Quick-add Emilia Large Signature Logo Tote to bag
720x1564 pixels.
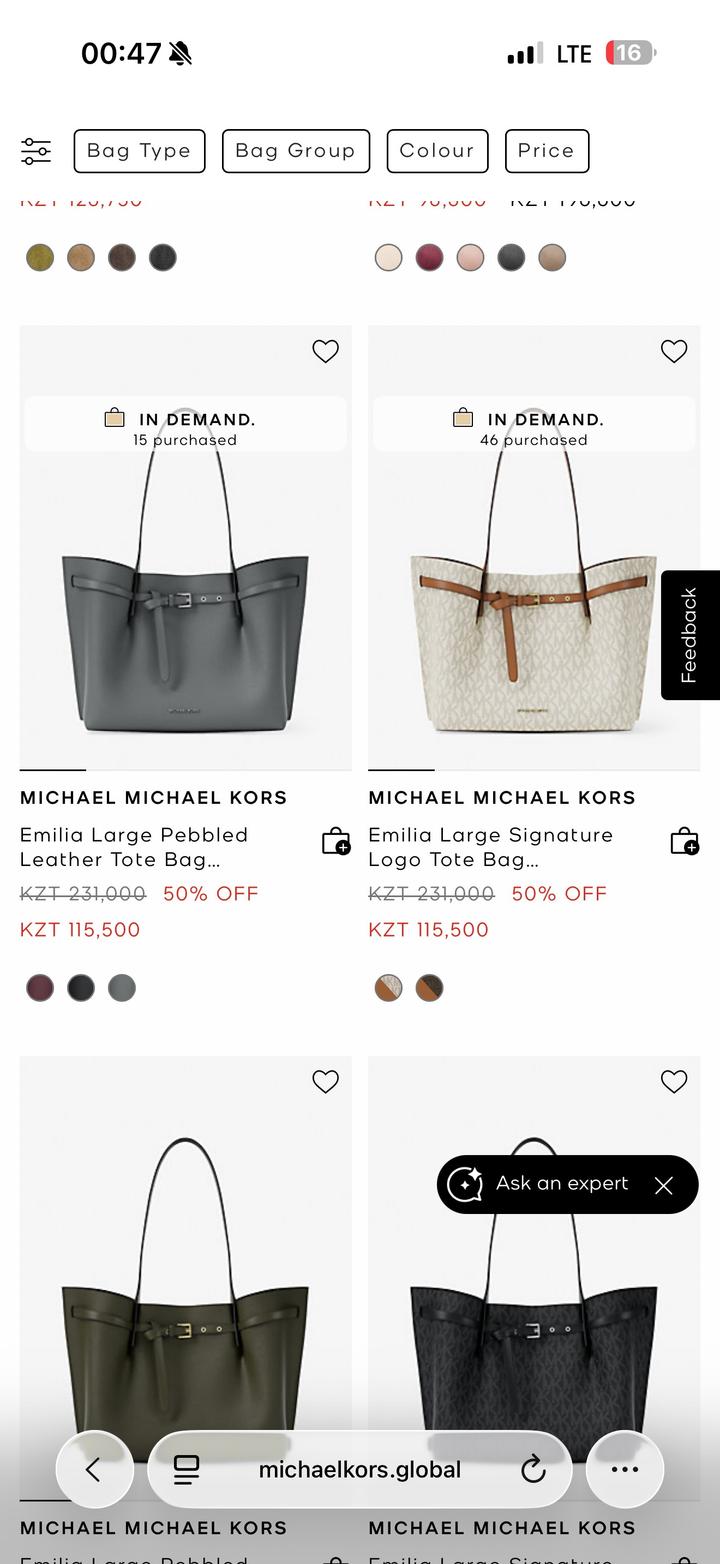pos(684,841)
